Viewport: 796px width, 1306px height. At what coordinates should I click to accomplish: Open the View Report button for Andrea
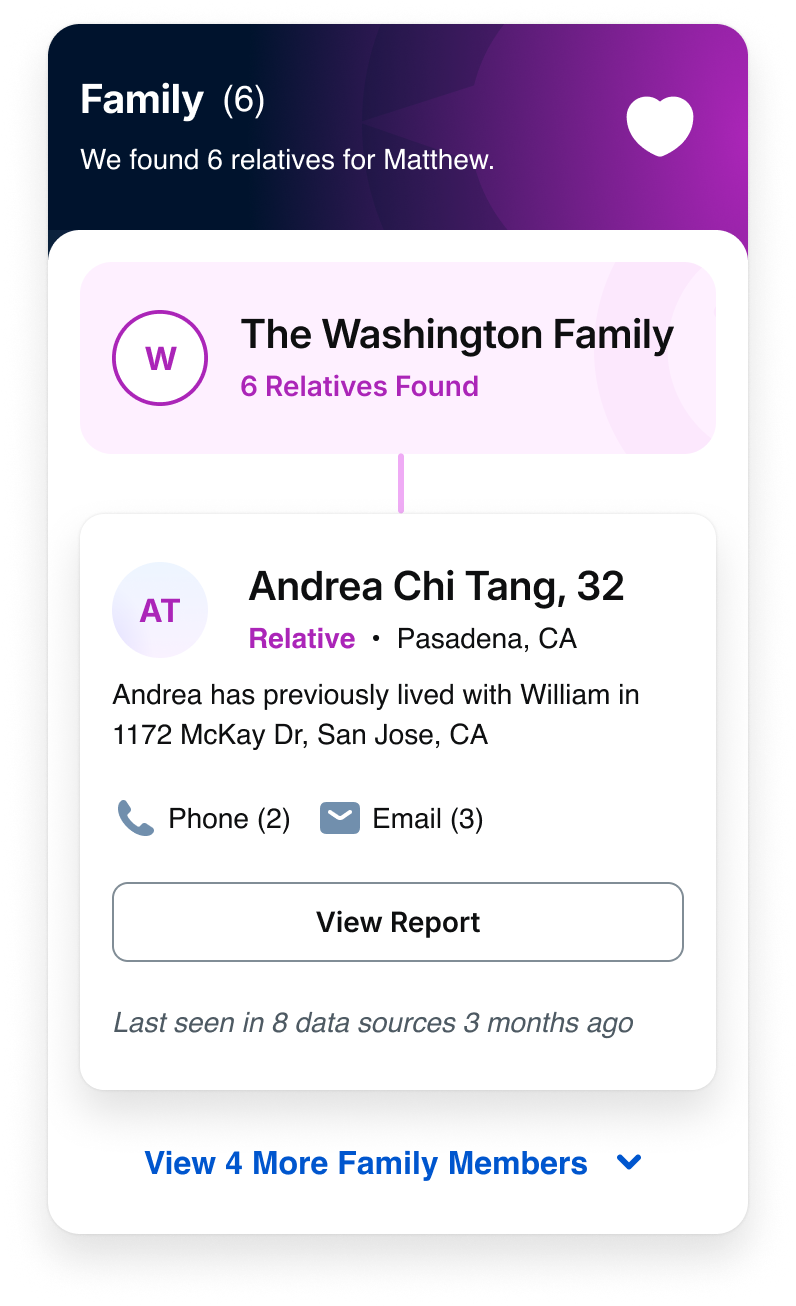tap(398, 922)
